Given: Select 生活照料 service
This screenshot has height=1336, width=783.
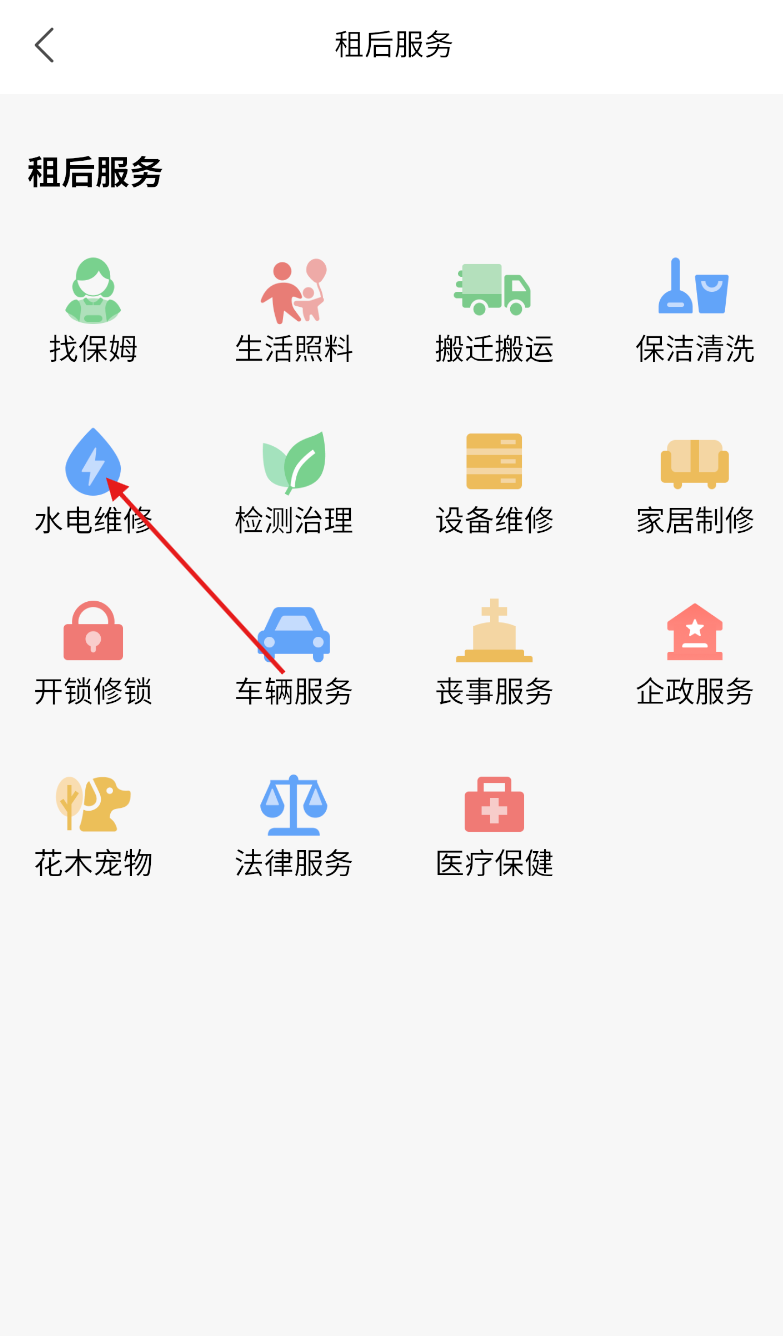Looking at the screenshot, I should coord(294,311).
